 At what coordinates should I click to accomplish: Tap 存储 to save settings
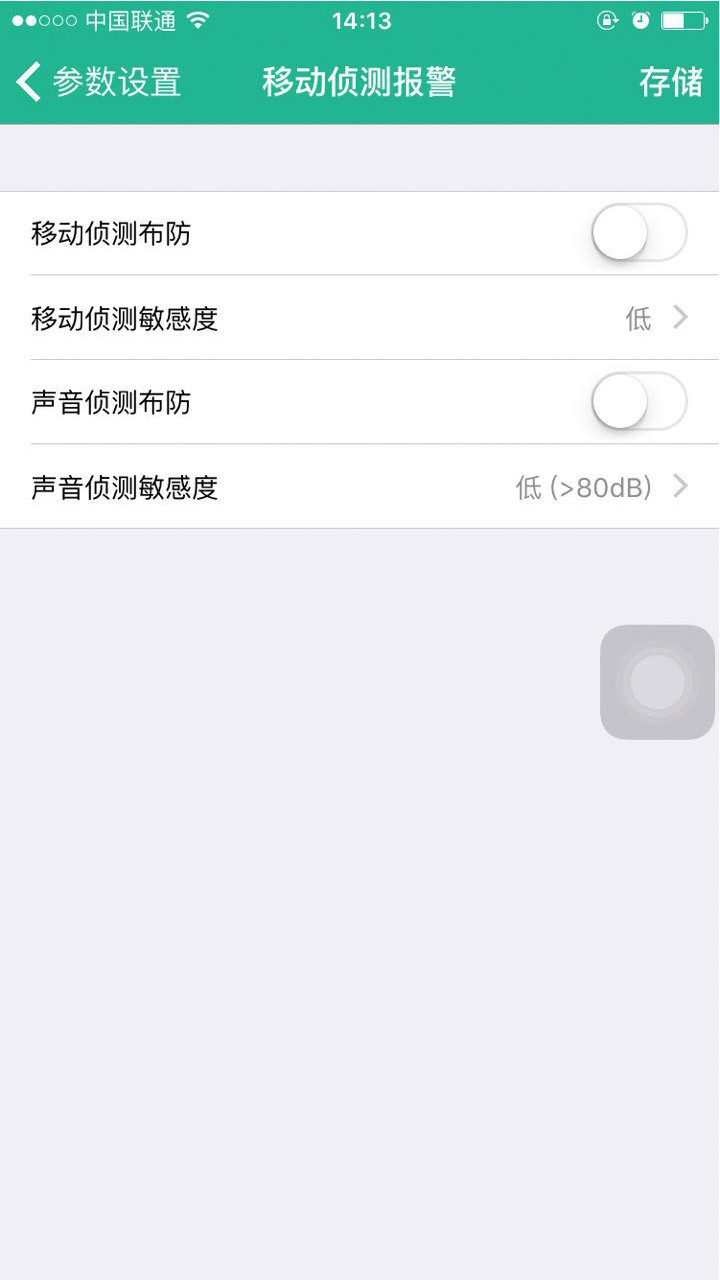coord(670,82)
